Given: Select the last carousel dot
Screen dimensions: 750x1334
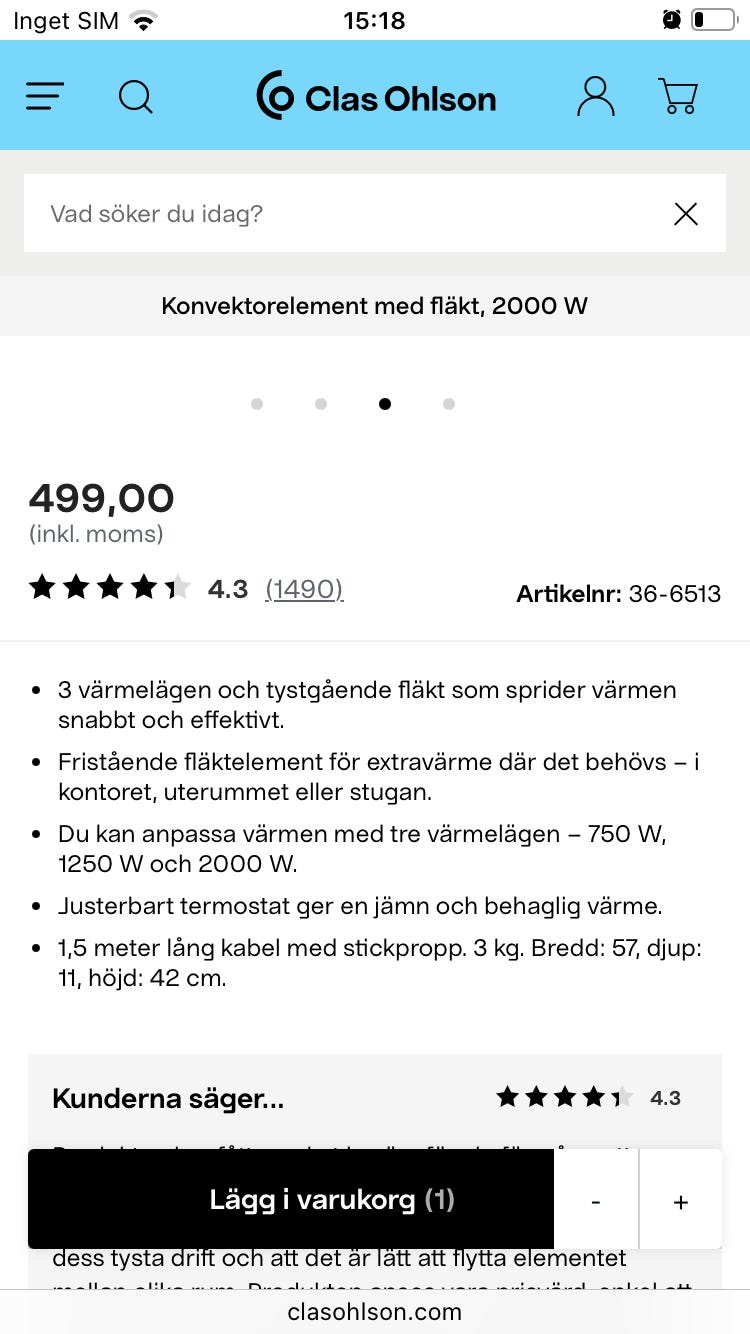Looking at the screenshot, I should click(448, 404).
